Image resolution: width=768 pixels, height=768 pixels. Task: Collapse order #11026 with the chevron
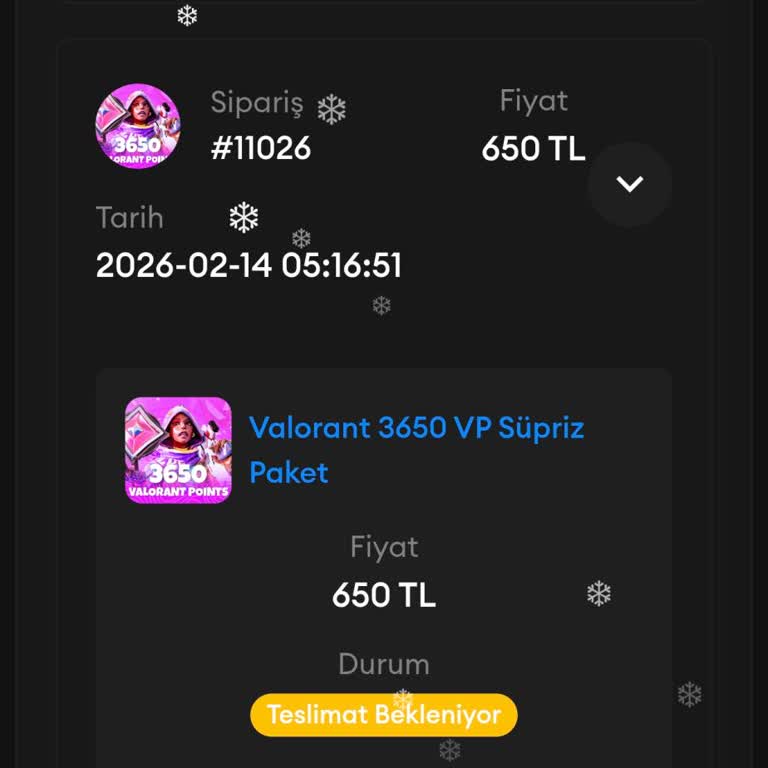629,184
